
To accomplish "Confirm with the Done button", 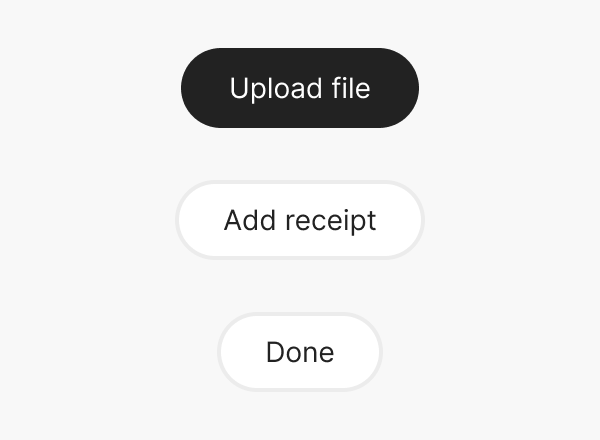I will pos(300,352).
